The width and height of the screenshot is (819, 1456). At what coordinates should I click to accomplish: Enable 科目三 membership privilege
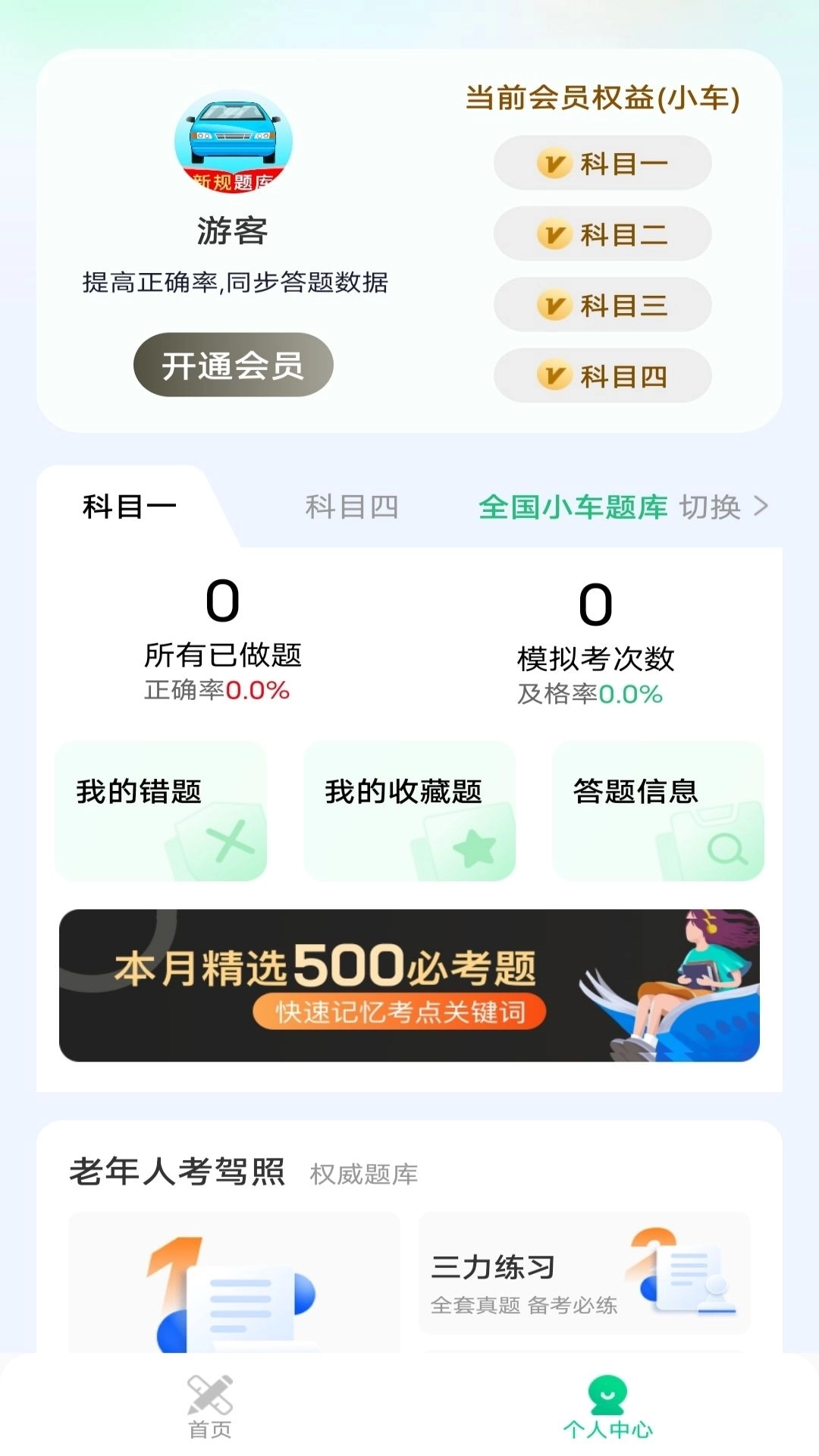[x=602, y=305]
